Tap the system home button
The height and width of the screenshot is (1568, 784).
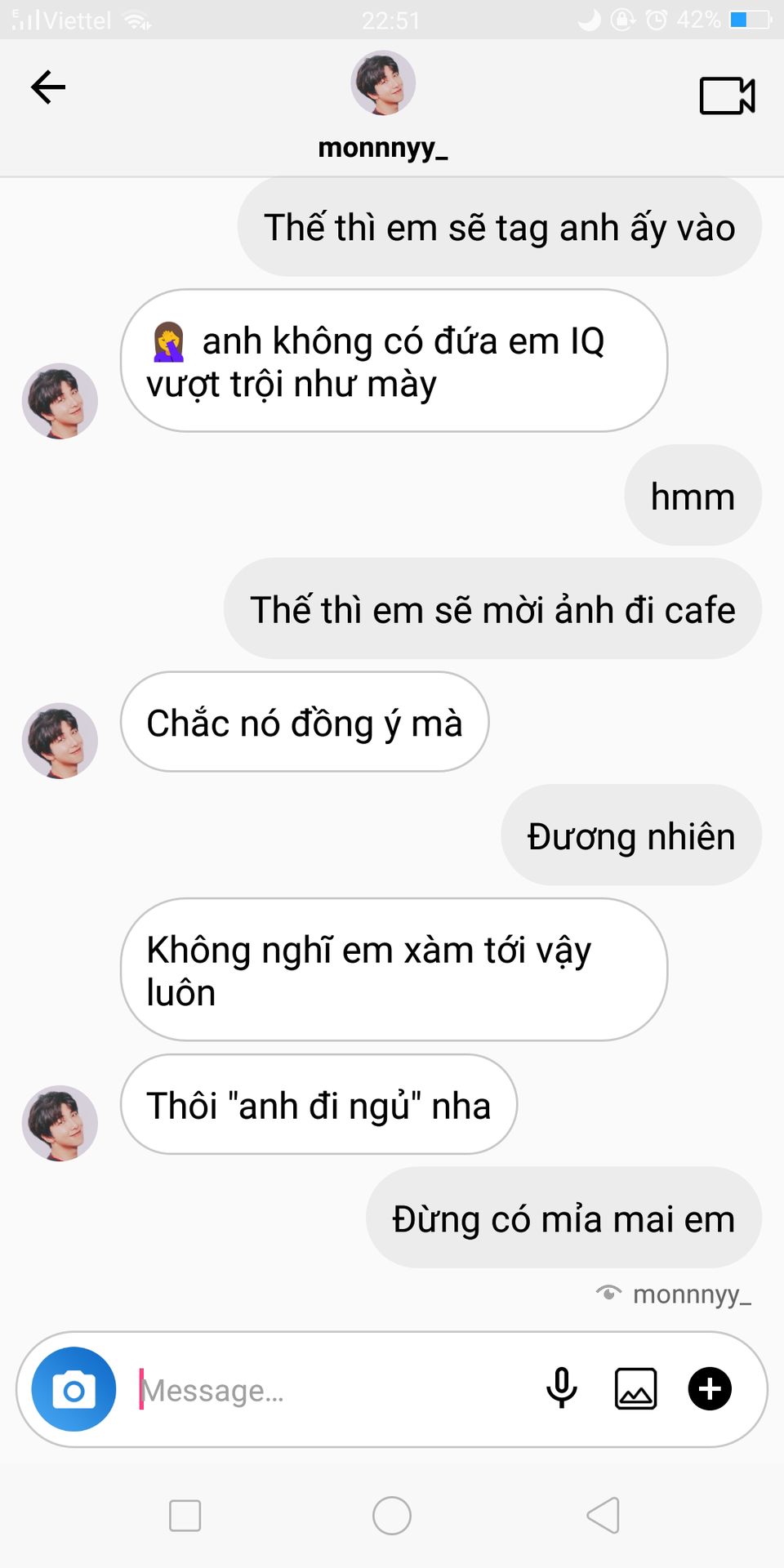click(x=392, y=1516)
